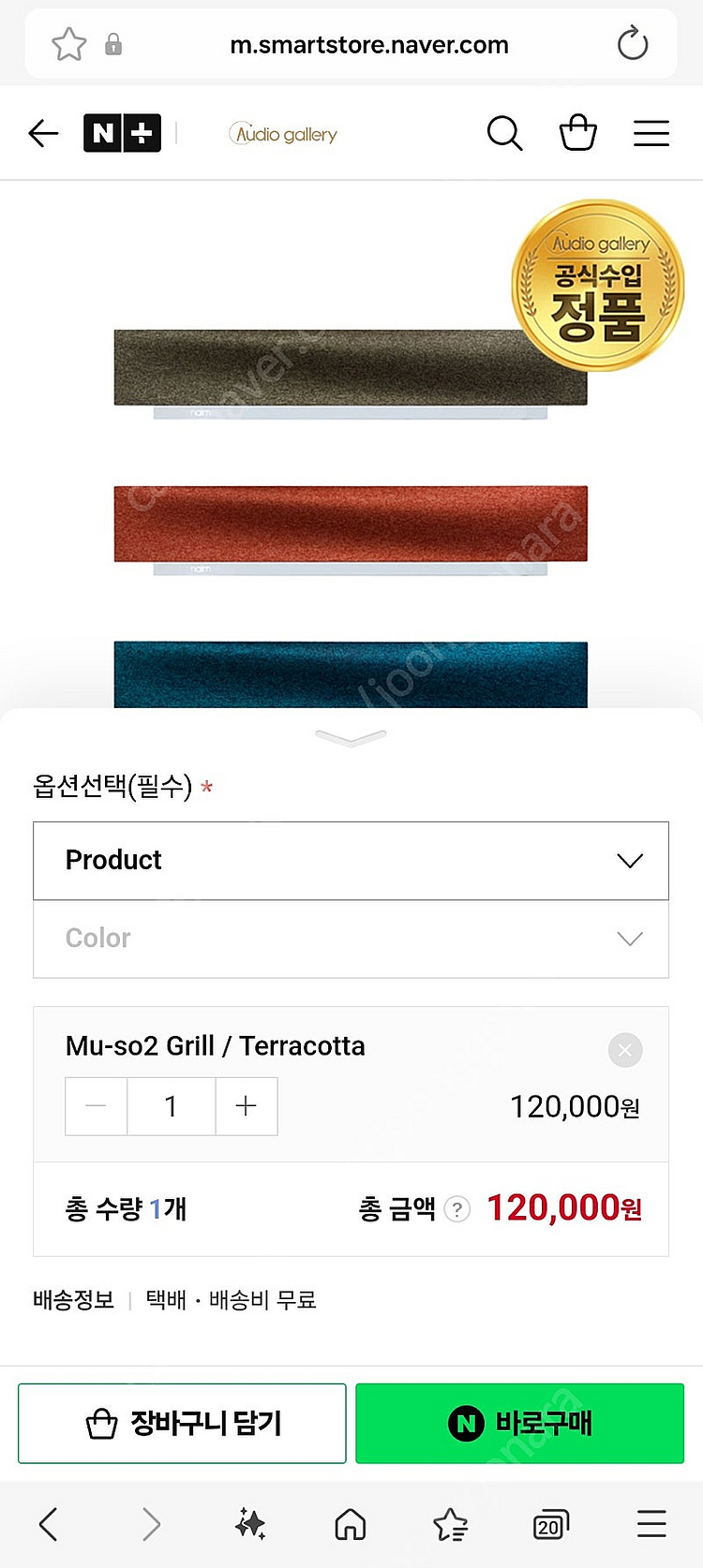Image resolution: width=703 pixels, height=1568 pixels.
Task: Buy now with 바로구매
Action: [519, 1423]
